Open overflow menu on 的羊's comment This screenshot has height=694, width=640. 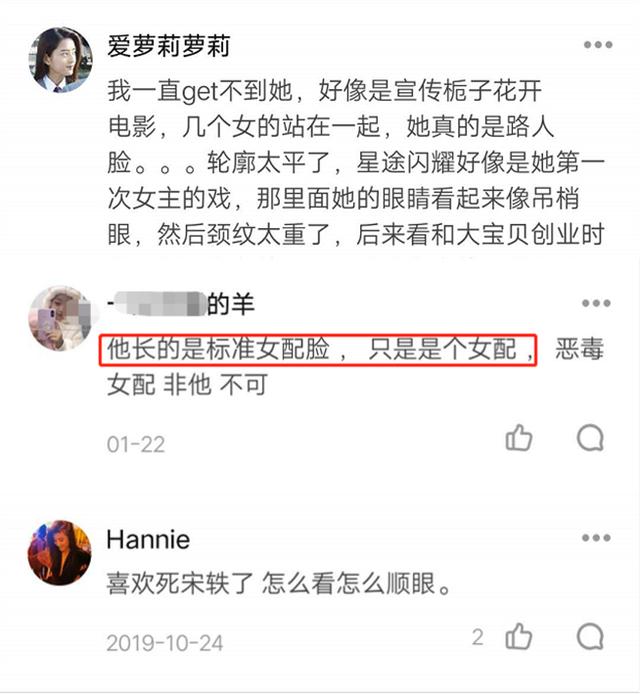coord(597,302)
